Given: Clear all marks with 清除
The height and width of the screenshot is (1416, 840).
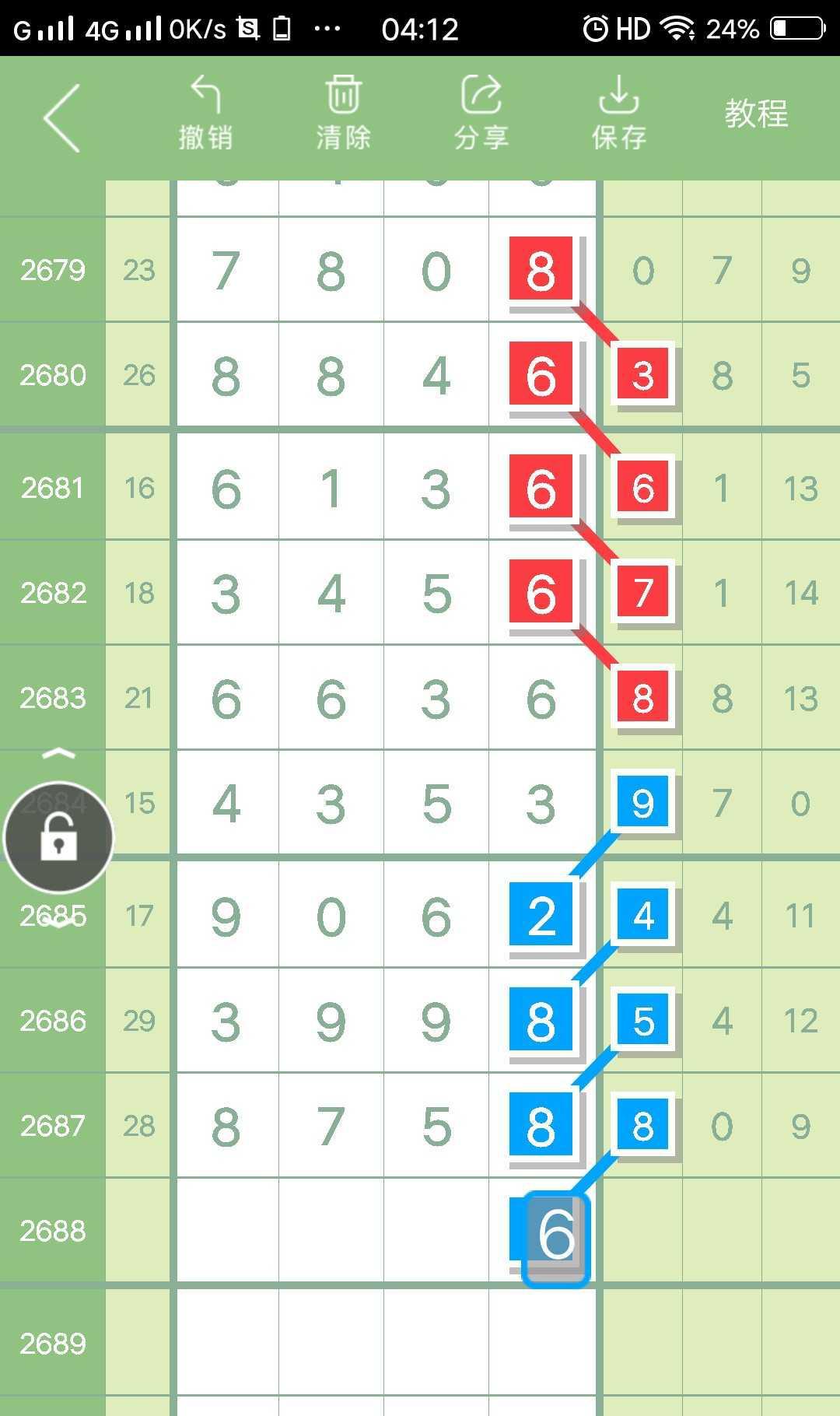Looking at the screenshot, I should tap(343, 114).
